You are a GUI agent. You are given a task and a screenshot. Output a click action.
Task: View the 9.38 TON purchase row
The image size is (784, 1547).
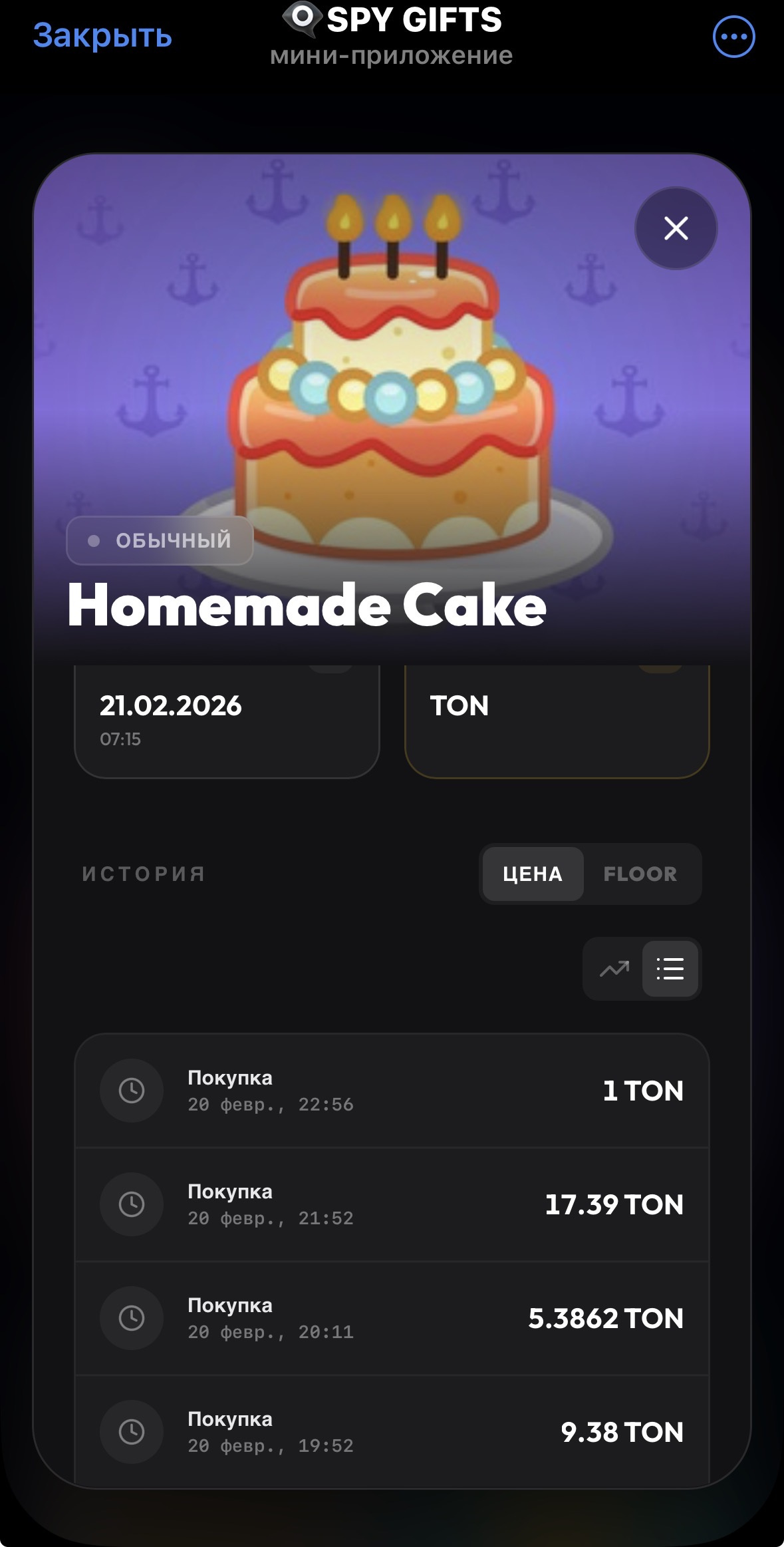(392, 1431)
